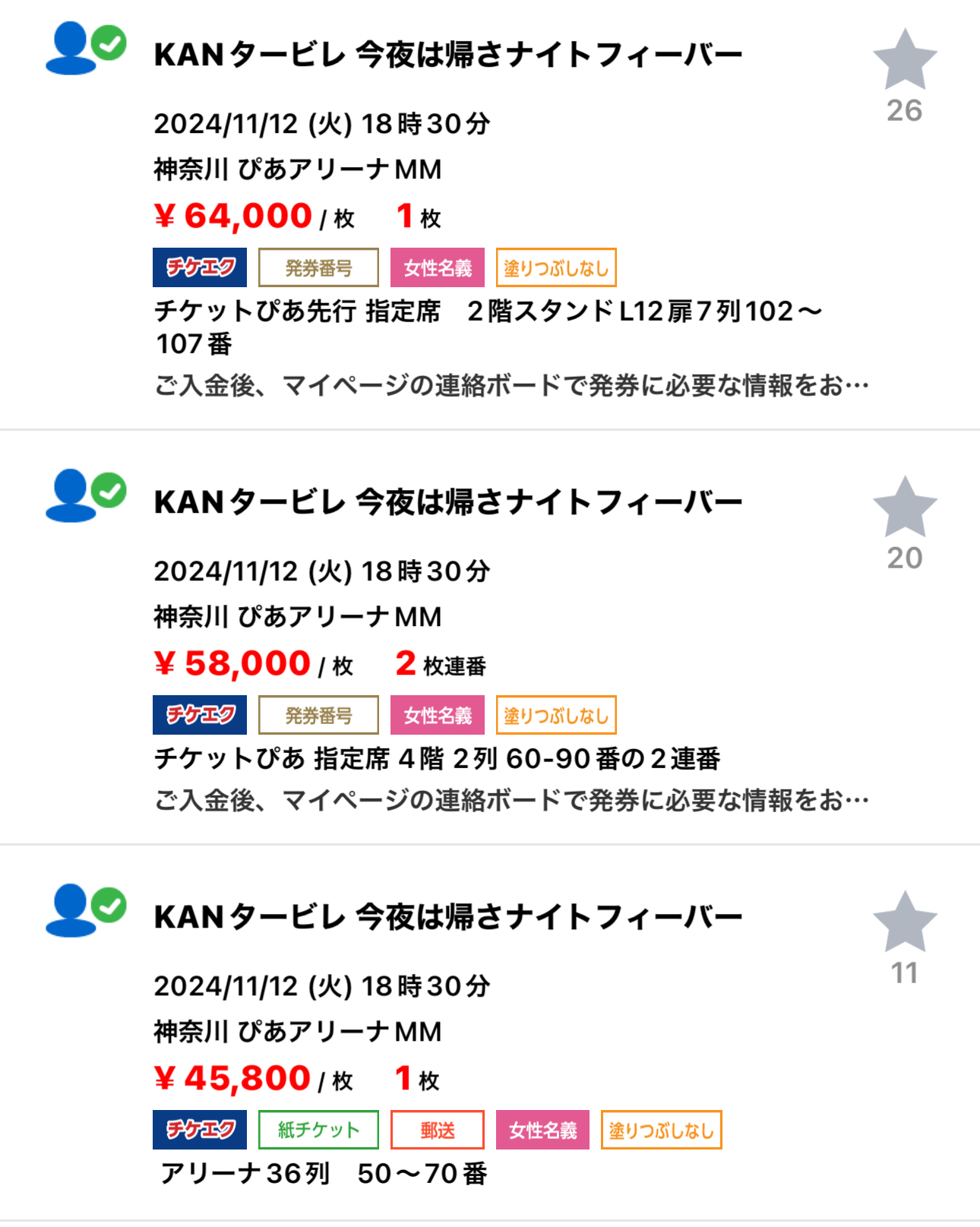The width and height of the screenshot is (980, 1227).
Task: Open the ¥45,800 arena ticket listing
Action: [447, 918]
